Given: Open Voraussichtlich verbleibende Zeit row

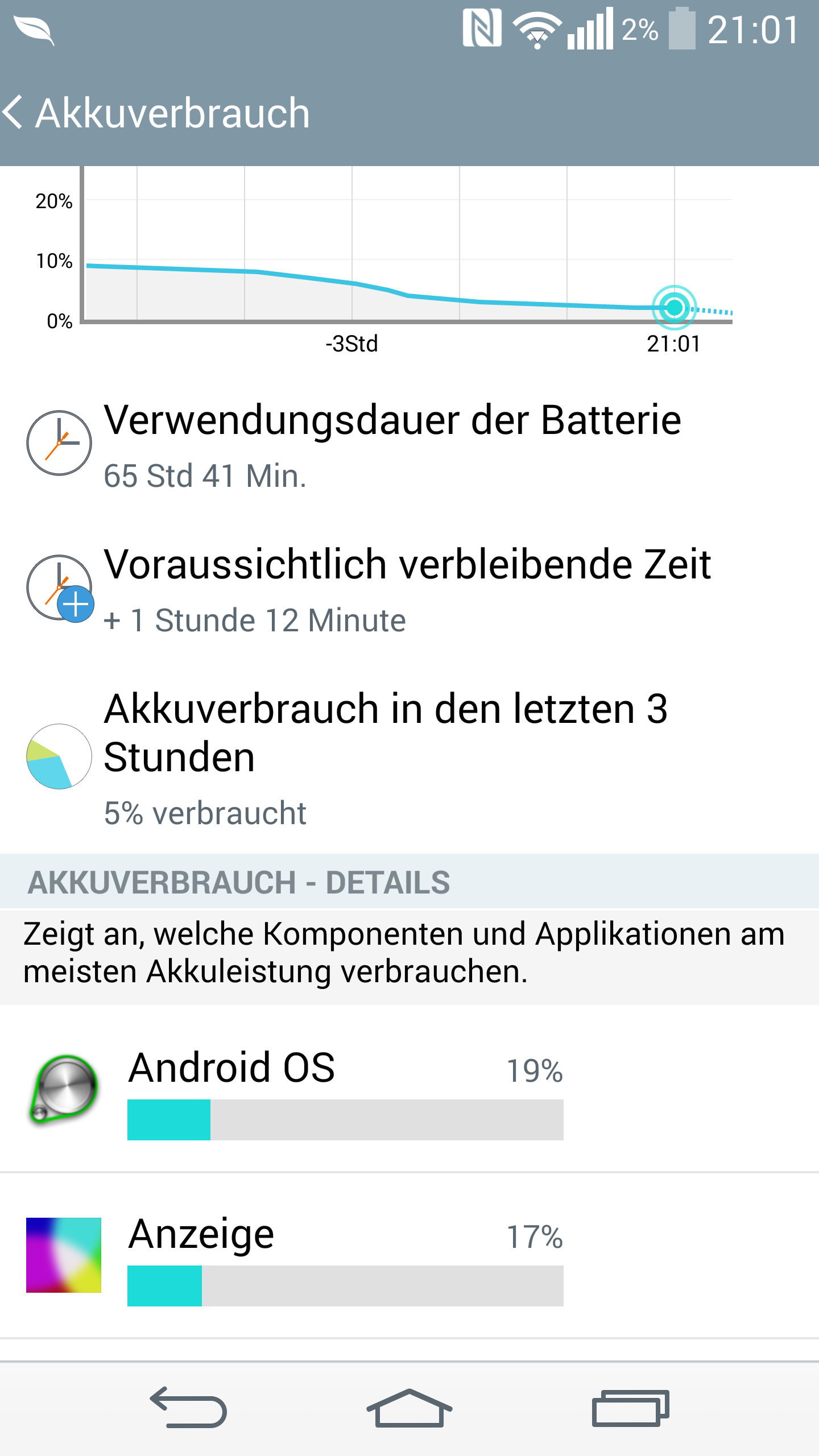Looking at the screenshot, I should (x=409, y=588).
